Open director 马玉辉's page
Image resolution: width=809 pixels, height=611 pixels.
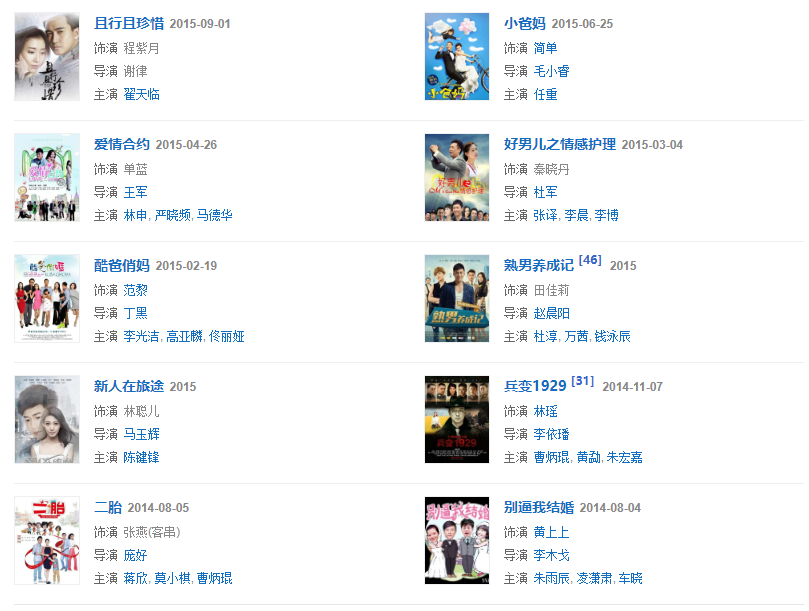141,434
